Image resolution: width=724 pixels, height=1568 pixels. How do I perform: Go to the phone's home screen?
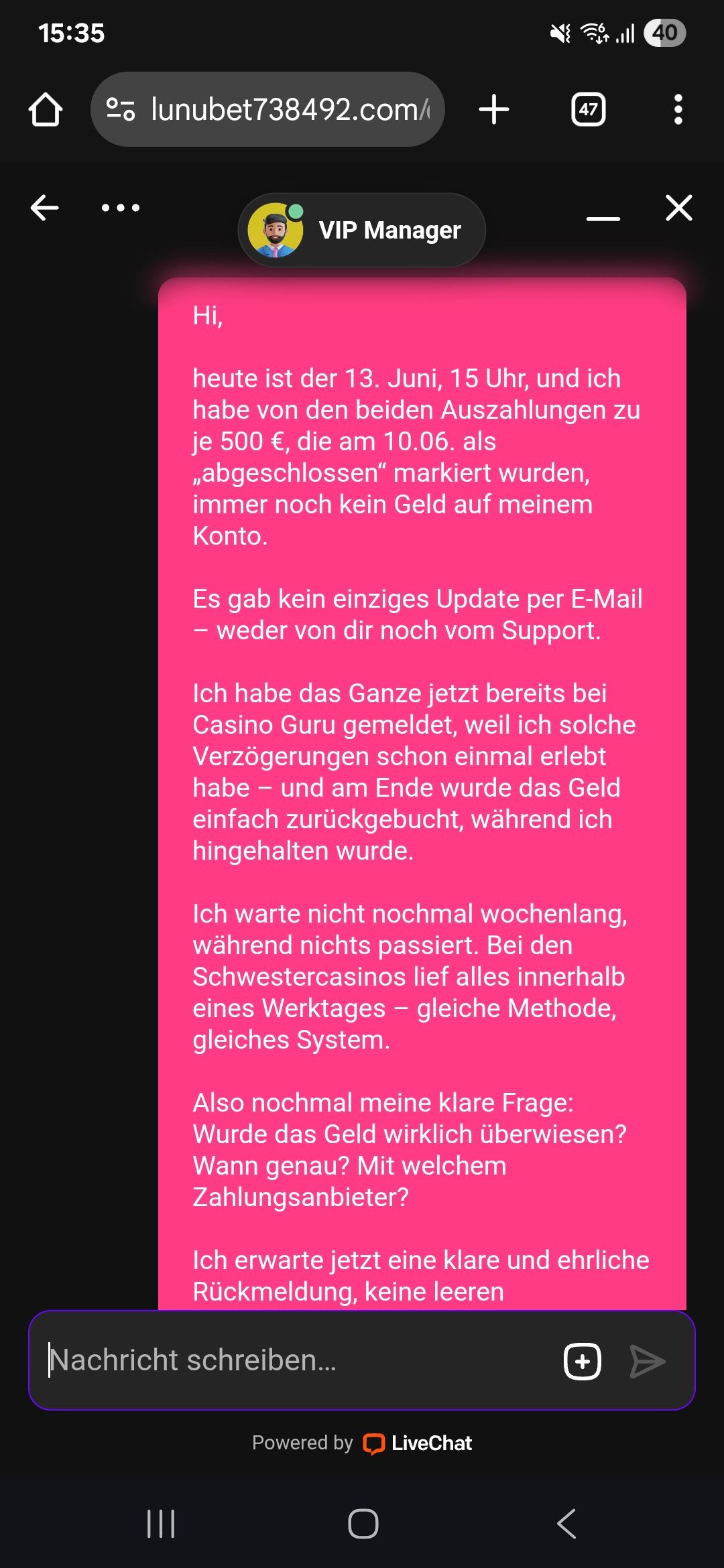click(363, 1524)
